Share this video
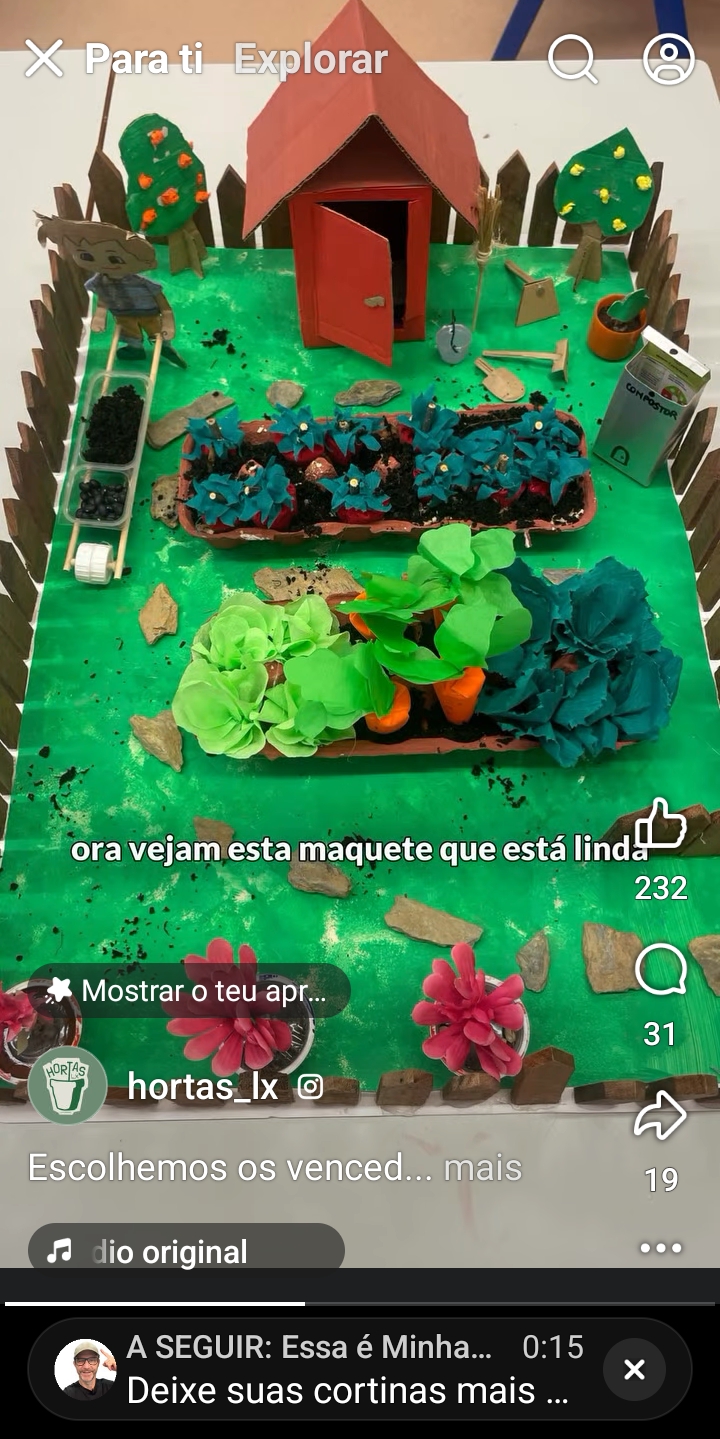 coord(661,1117)
